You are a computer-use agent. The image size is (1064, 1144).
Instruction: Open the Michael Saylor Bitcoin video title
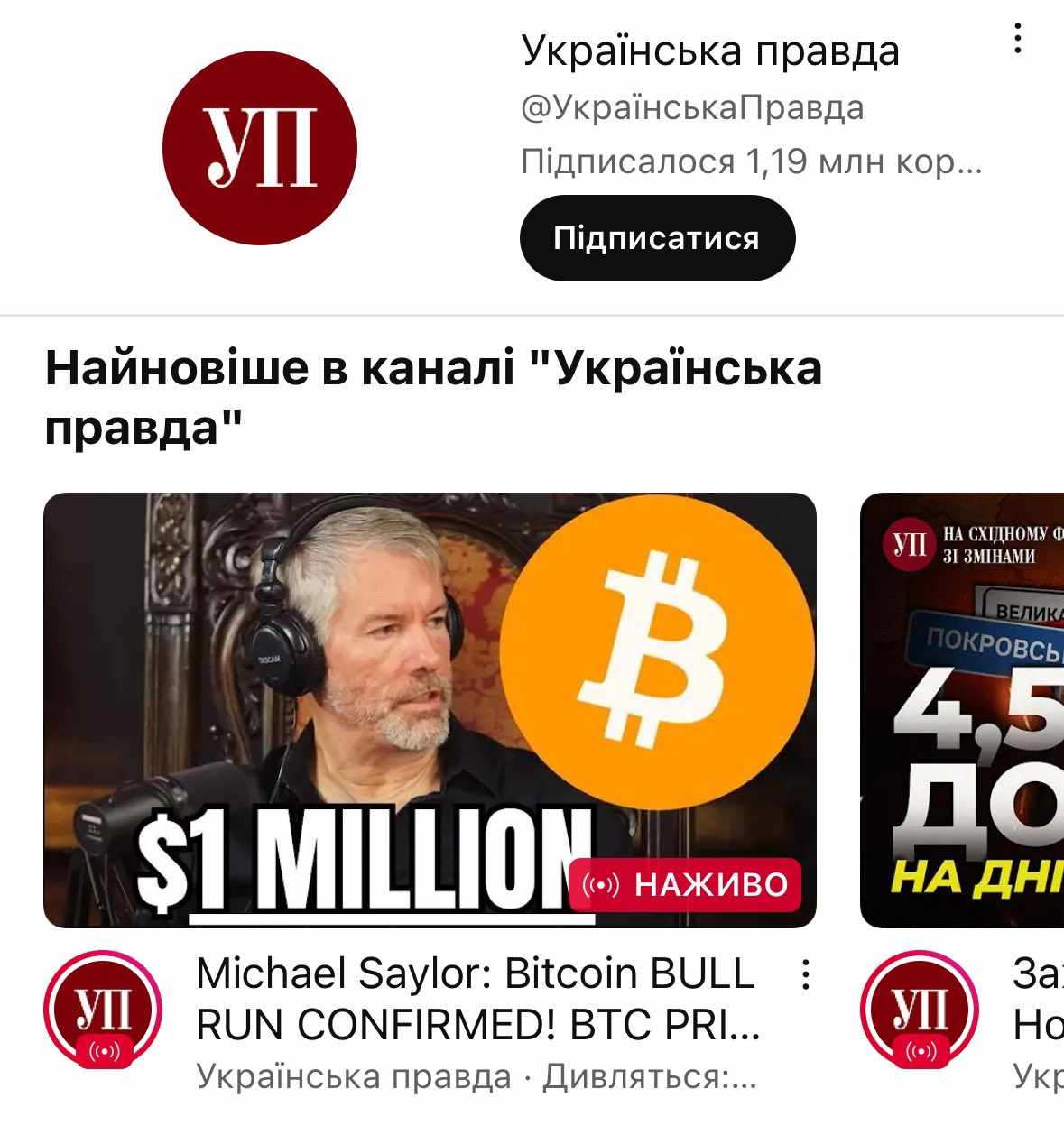coord(476,999)
